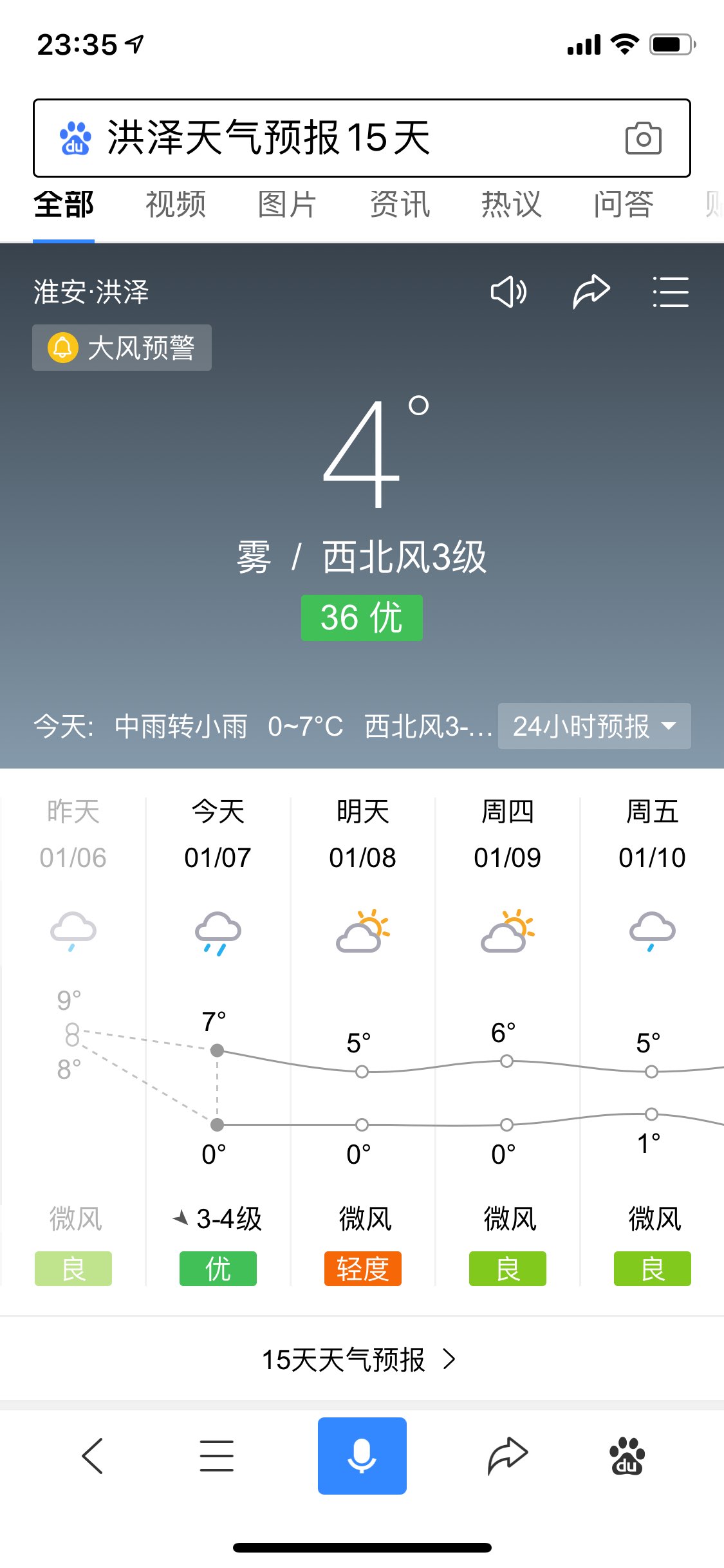The image size is (724, 1568).
Task: Open the bottom bar menu icon
Action: [x=216, y=1456]
